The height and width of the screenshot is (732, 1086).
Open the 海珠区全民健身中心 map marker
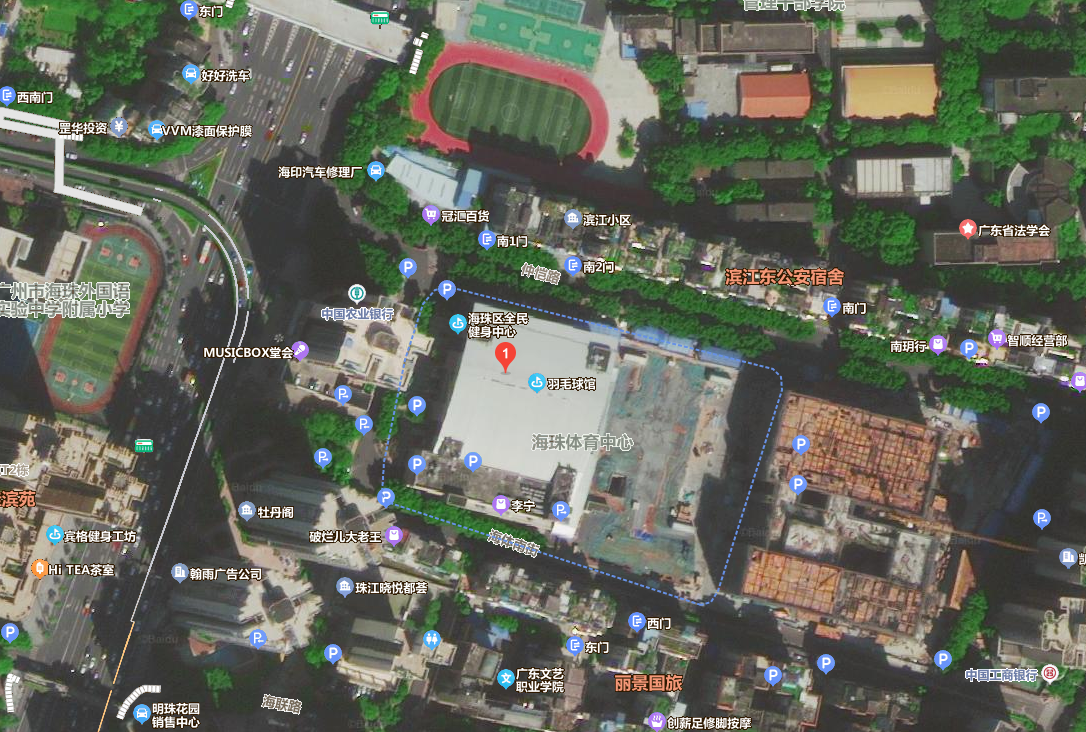pos(458,322)
